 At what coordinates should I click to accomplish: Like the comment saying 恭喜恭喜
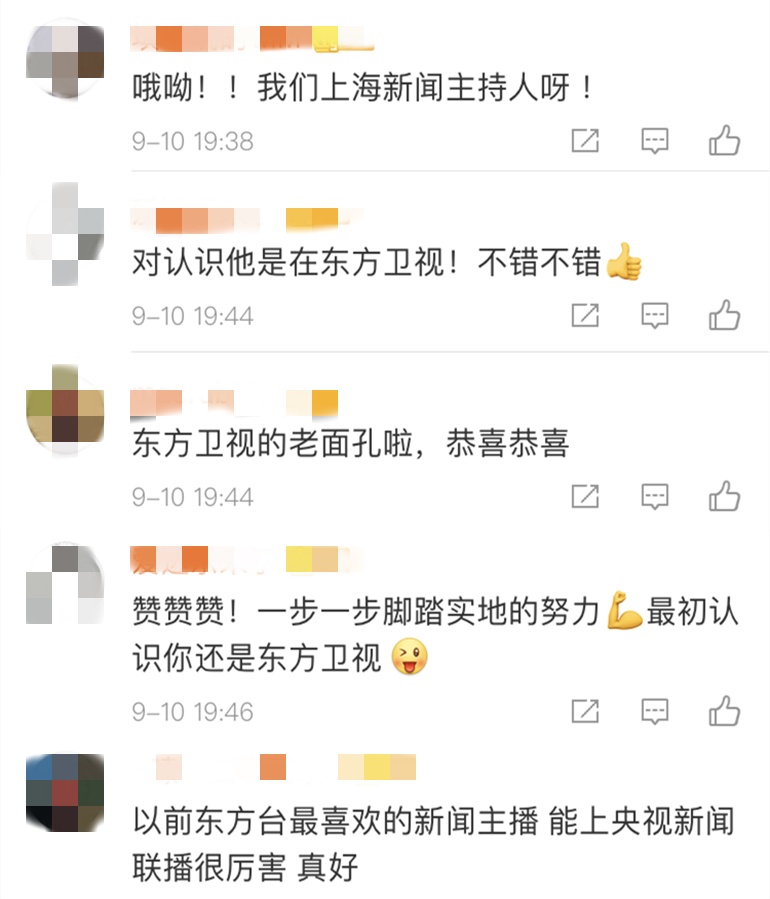pyautogui.click(x=724, y=496)
